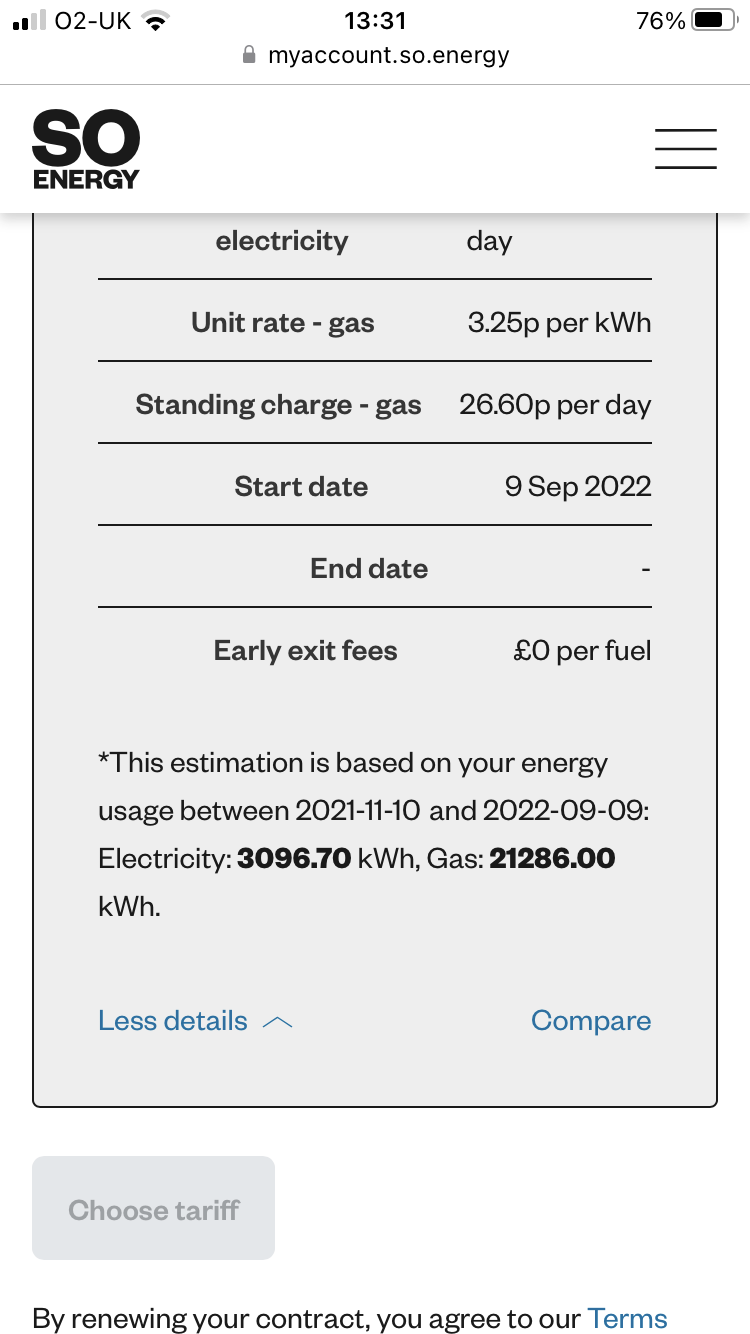Collapse the tariff with Less details
Image resolution: width=750 pixels, height=1334 pixels.
[195, 1021]
